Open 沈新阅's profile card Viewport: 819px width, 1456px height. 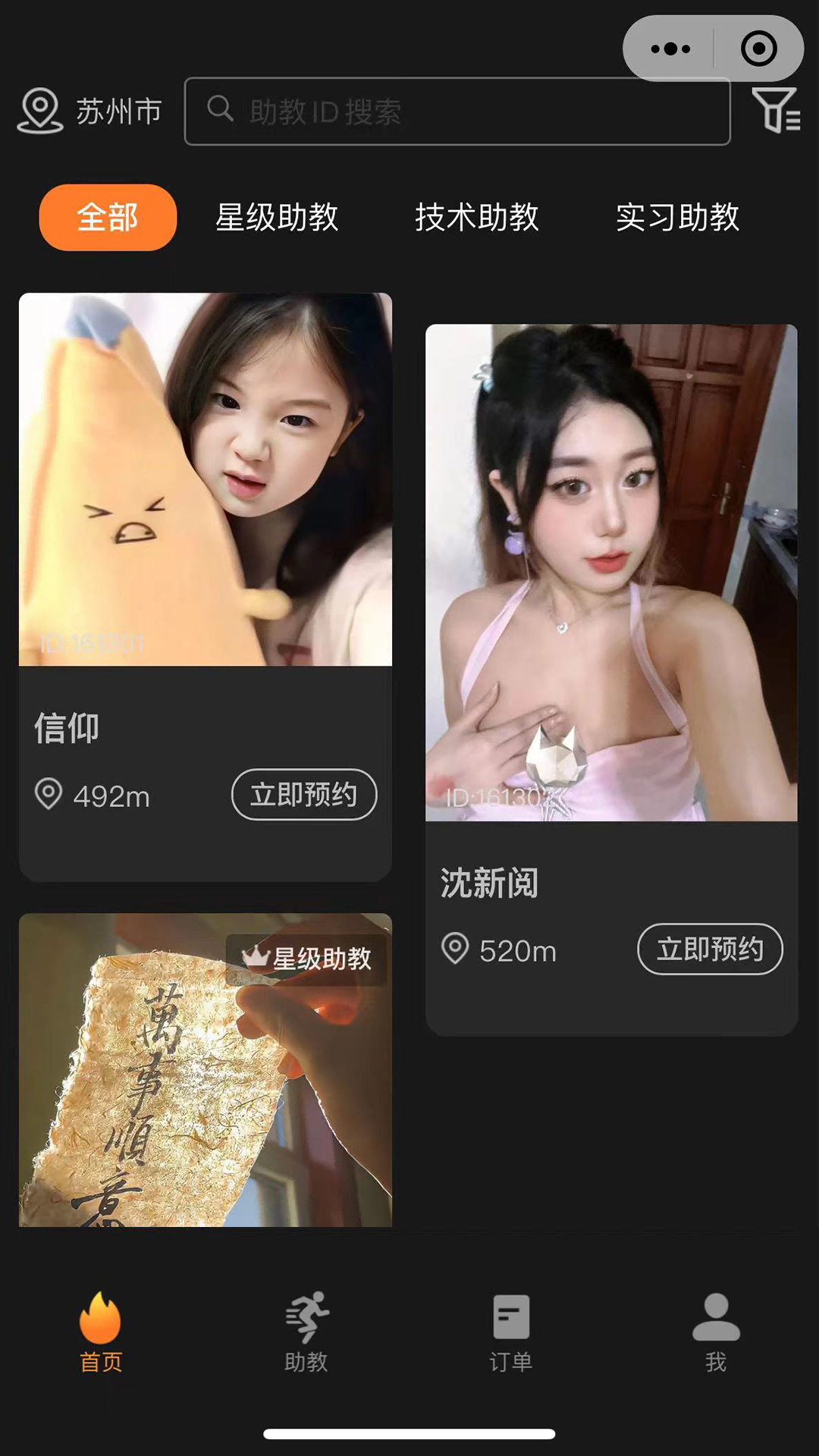(x=611, y=573)
